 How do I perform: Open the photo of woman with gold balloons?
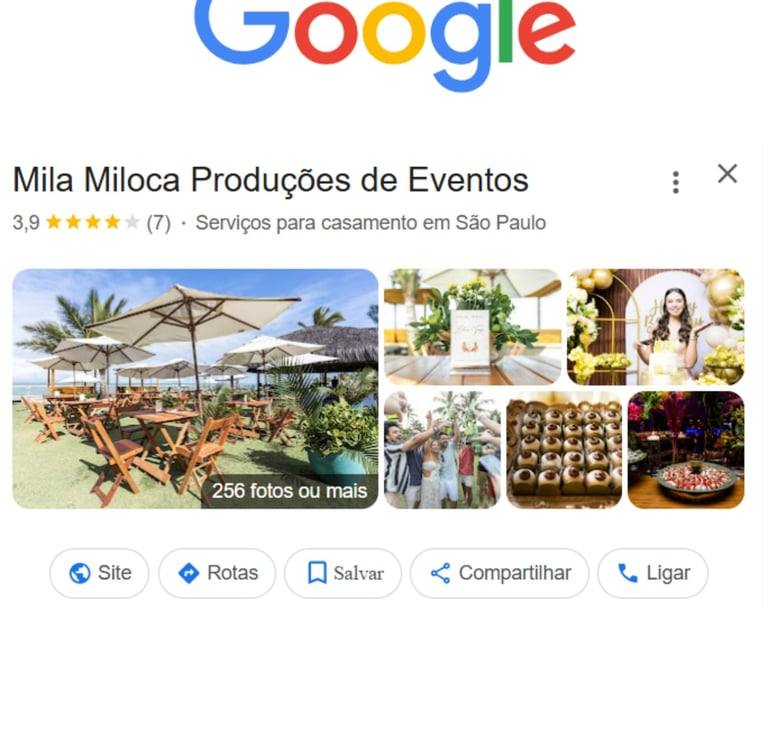click(655, 327)
